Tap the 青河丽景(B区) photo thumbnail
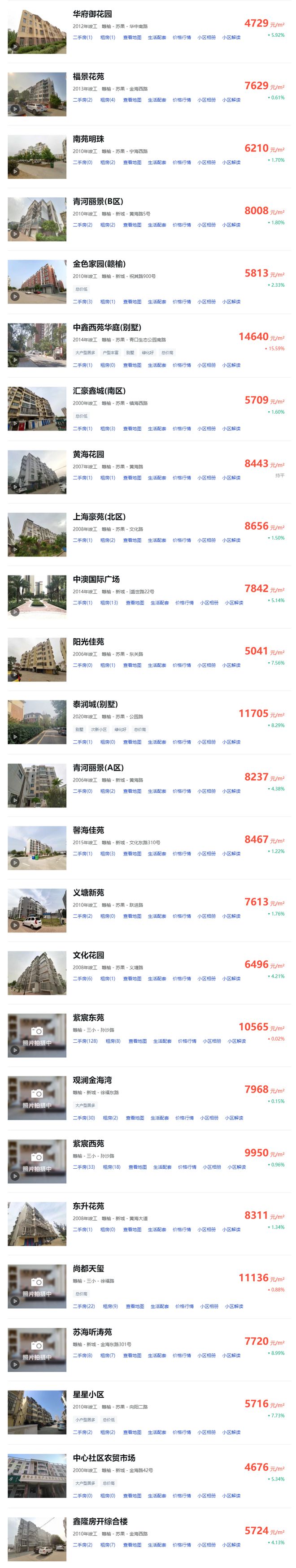296x1568 pixels. click(x=37, y=219)
